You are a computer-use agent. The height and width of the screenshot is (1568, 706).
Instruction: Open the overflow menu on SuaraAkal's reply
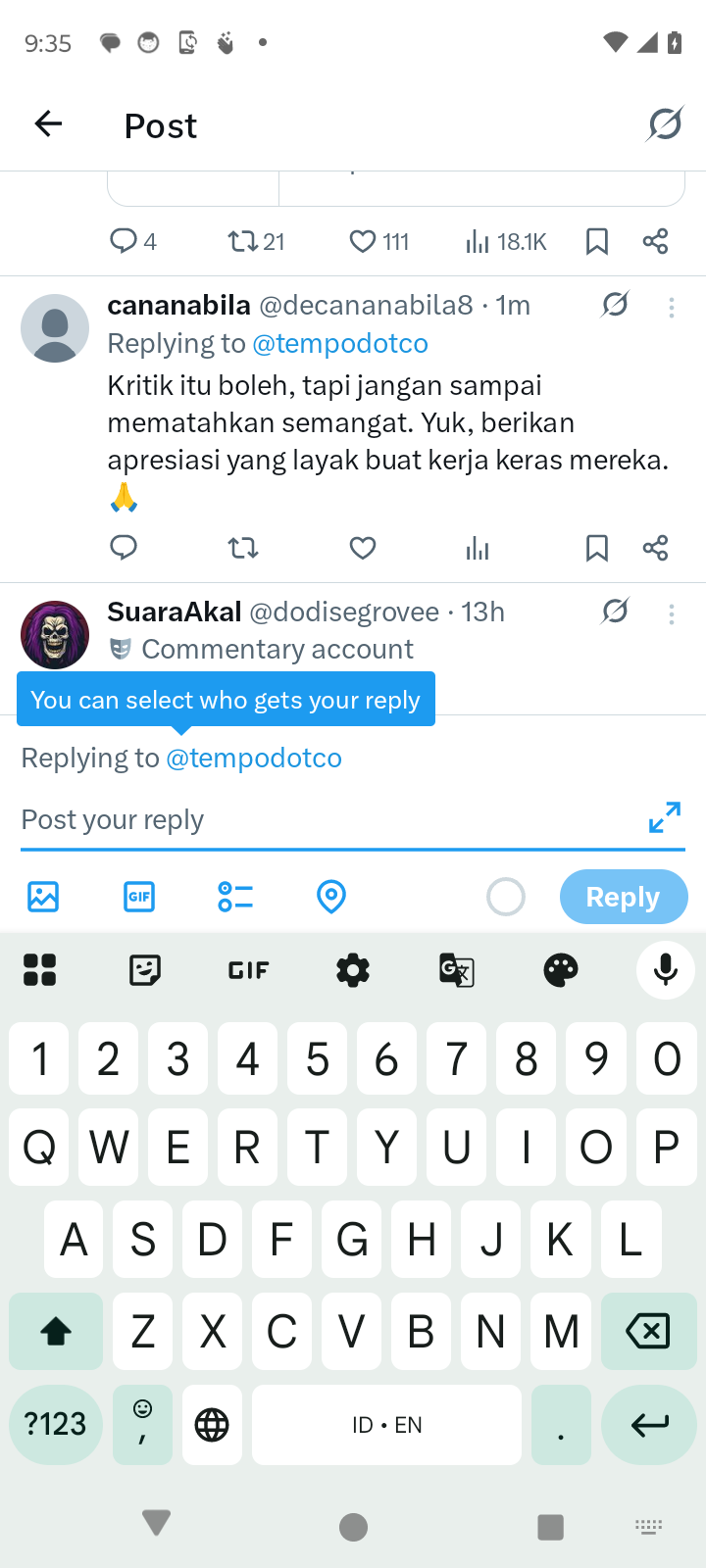coord(672,614)
